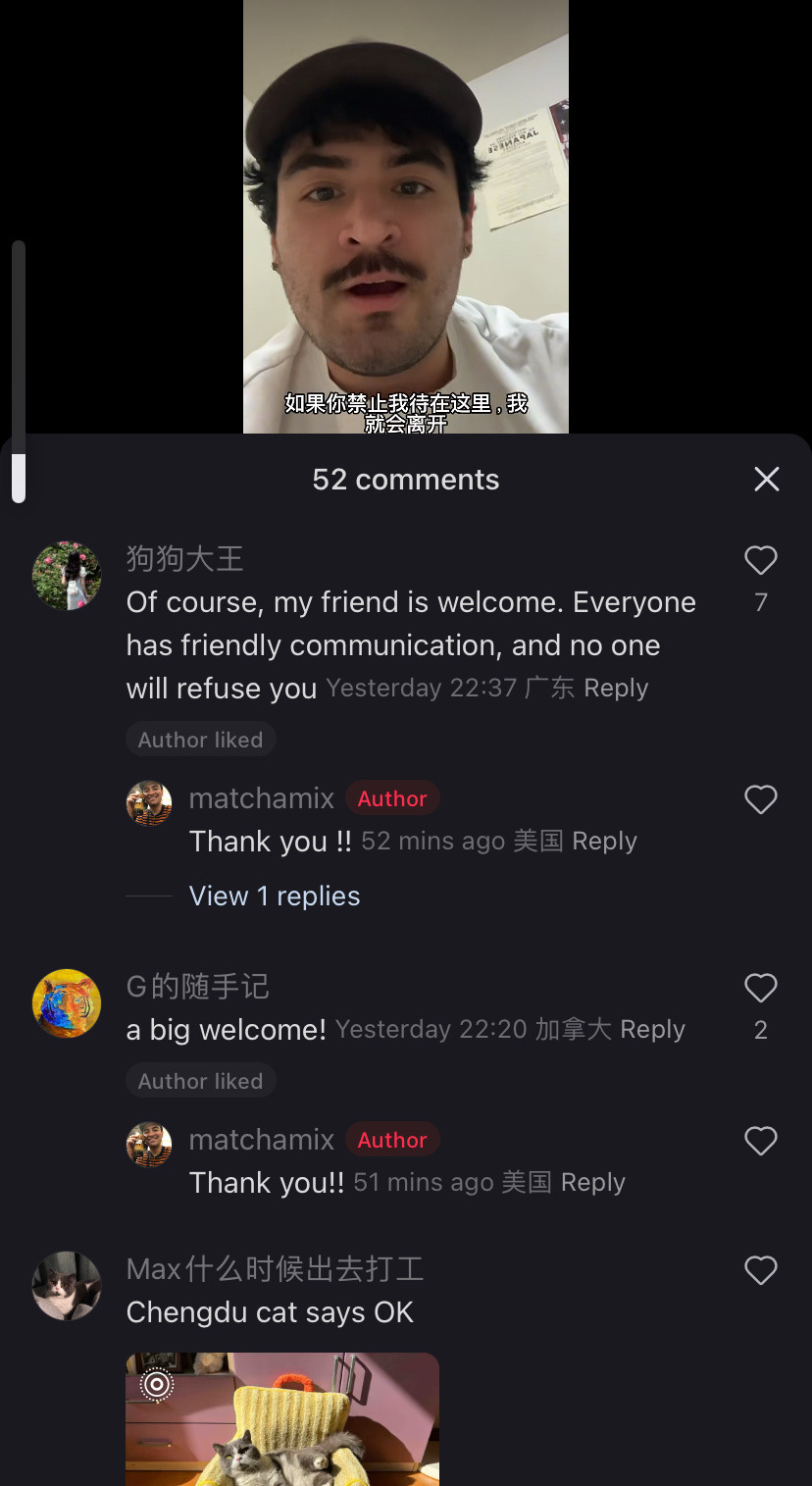Like matchamix's 51 mins ago reply
This screenshot has height=1486, width=812.
click(x=760, y=1142)
